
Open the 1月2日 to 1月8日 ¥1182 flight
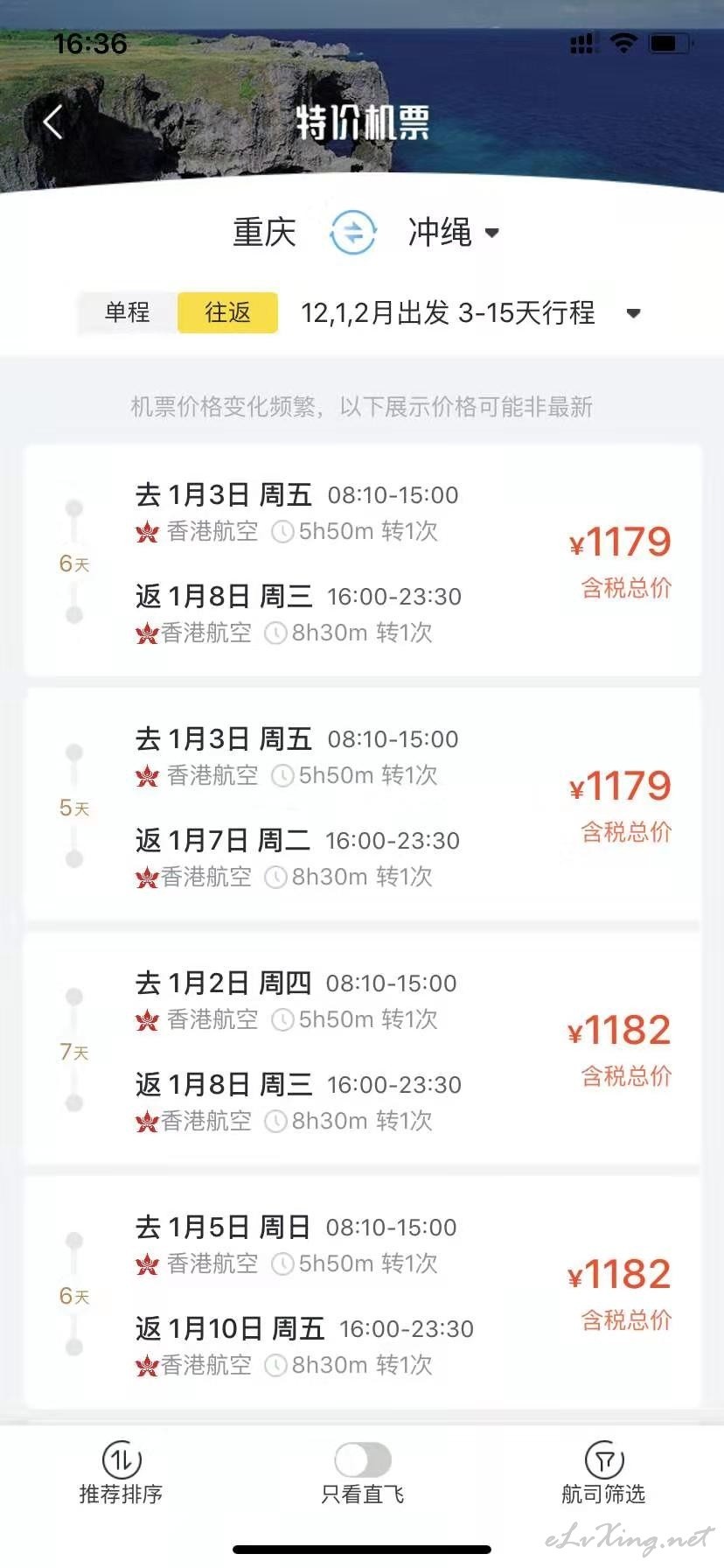pos(363,1049)
